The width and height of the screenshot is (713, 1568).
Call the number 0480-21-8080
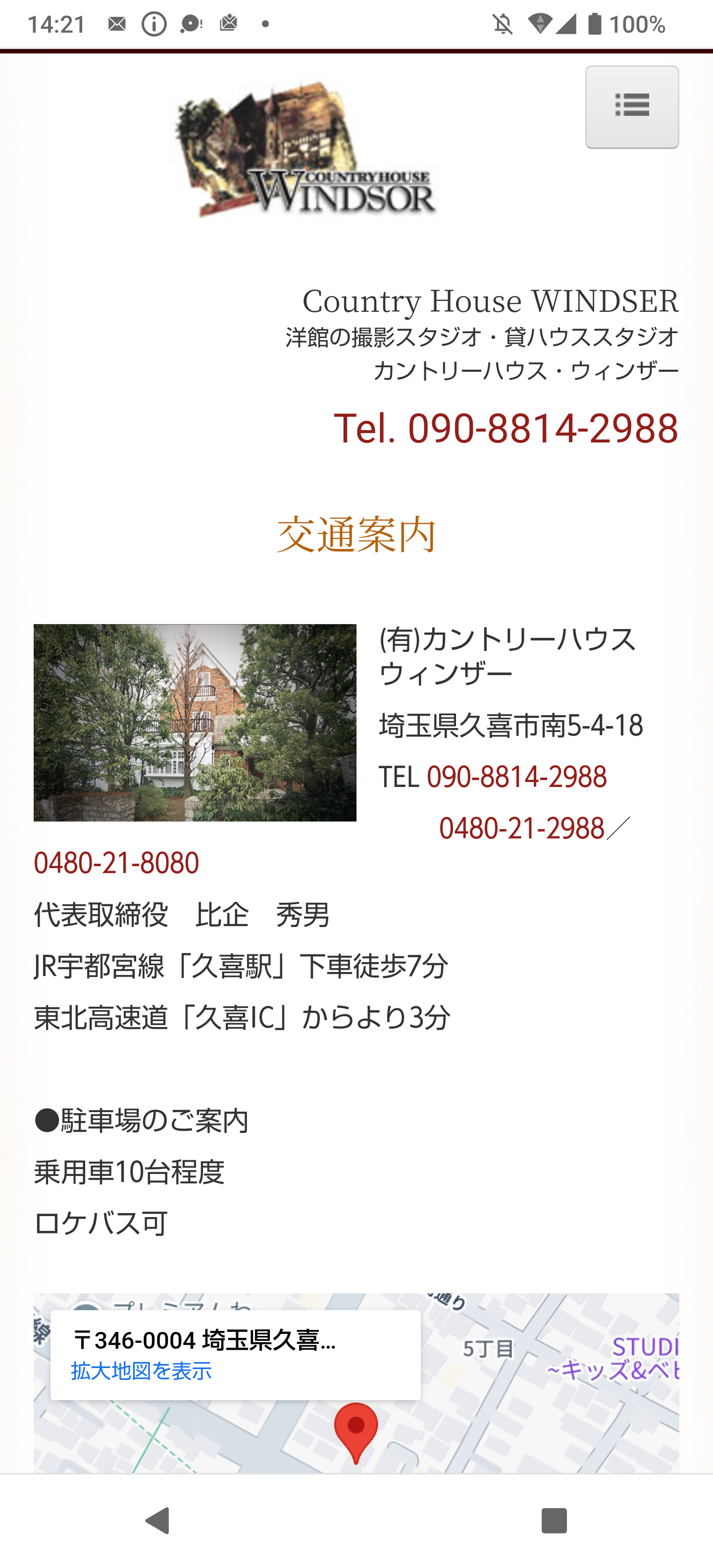[x=116, y=863]
